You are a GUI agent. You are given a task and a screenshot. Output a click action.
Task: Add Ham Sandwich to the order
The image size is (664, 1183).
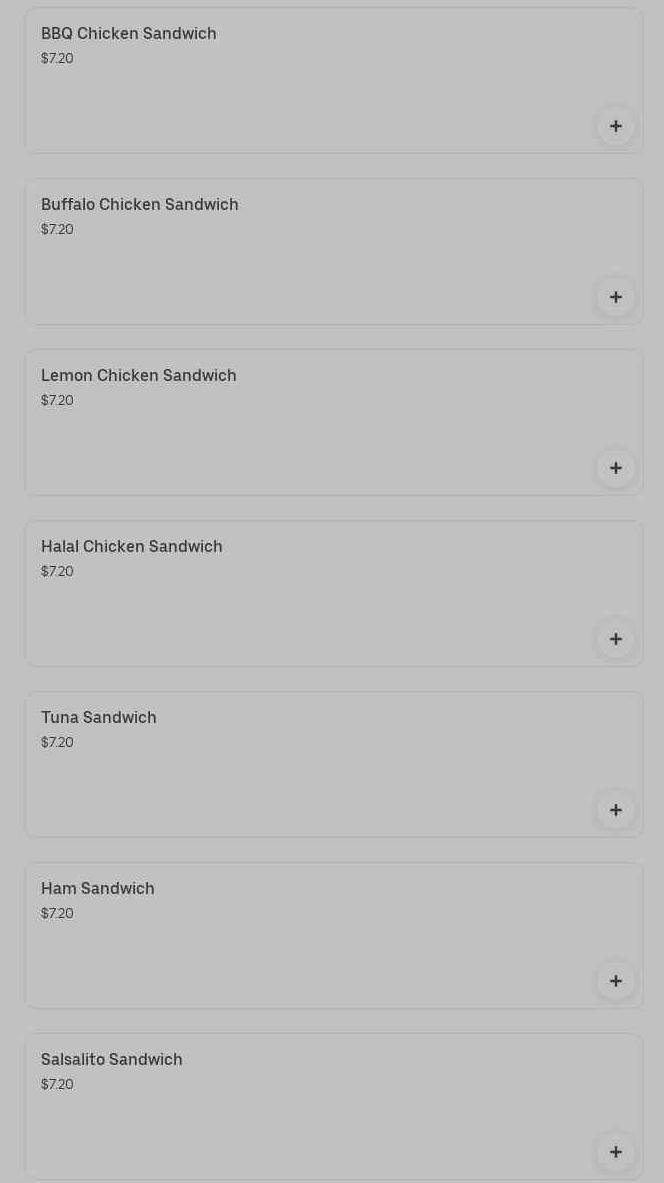(616, 981)
